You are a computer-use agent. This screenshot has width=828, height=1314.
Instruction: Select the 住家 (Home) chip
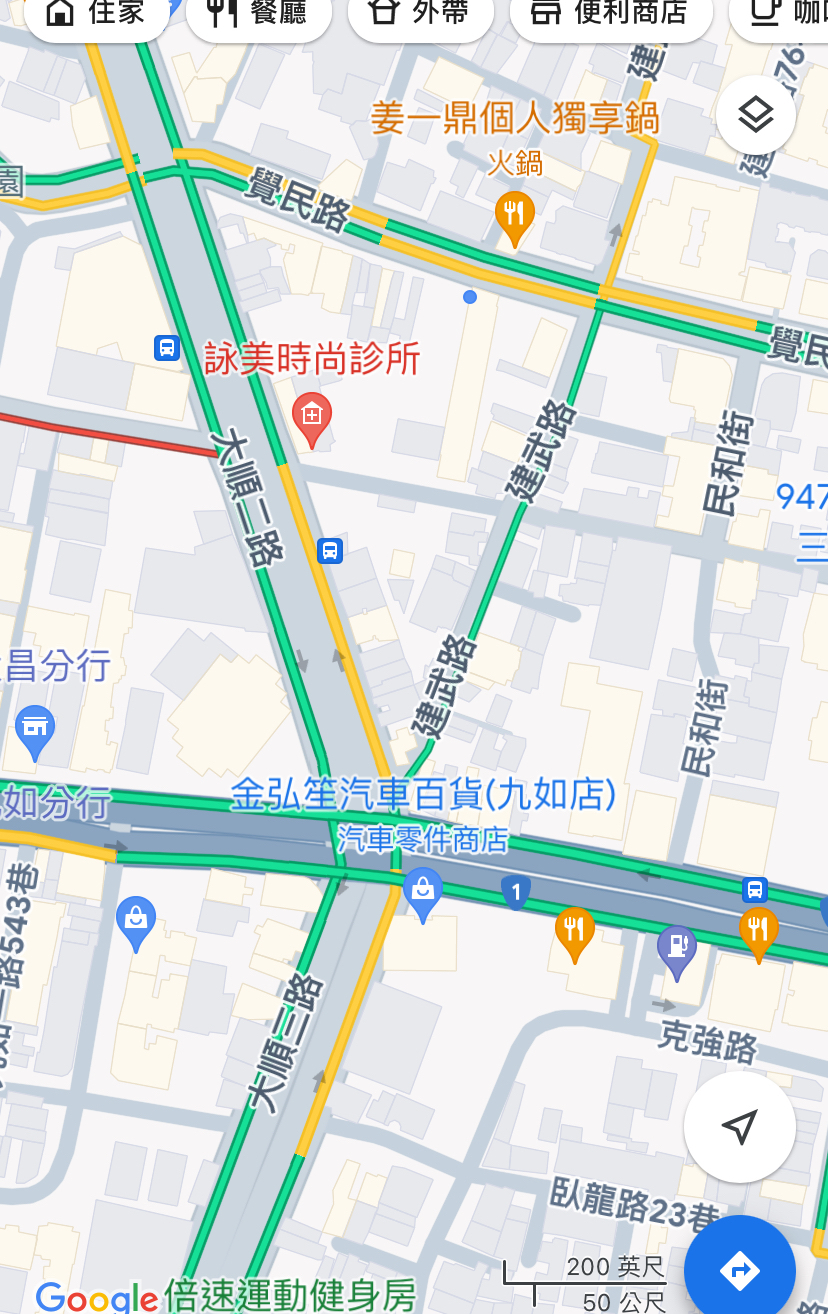(96, 14)
